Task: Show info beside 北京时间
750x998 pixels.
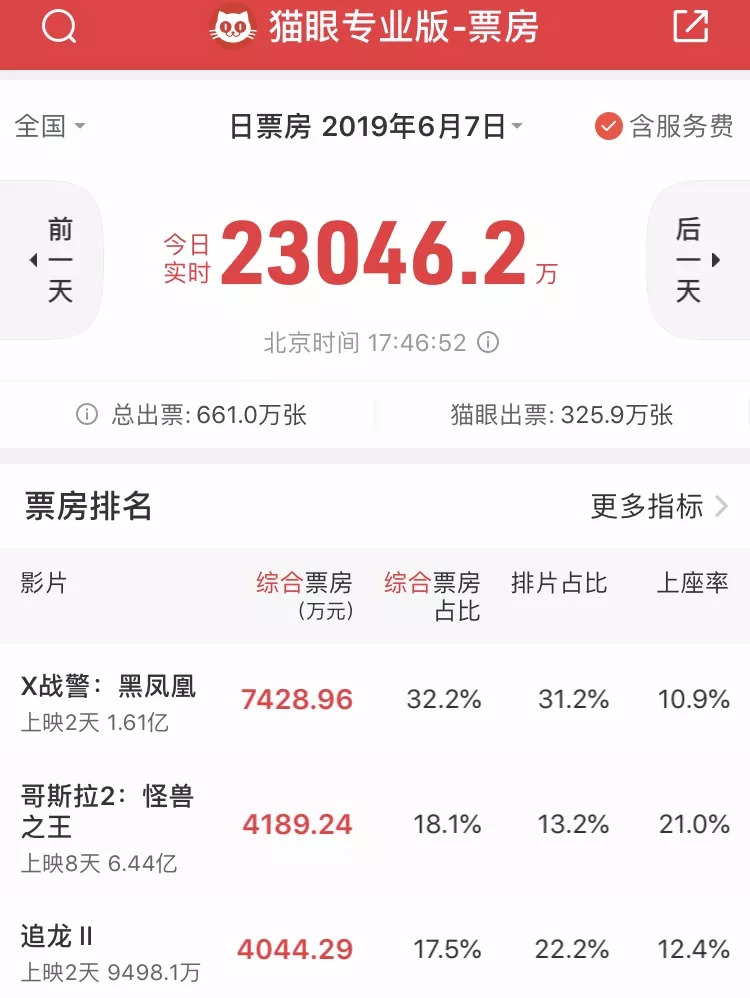Action: [x=488, y=343]
